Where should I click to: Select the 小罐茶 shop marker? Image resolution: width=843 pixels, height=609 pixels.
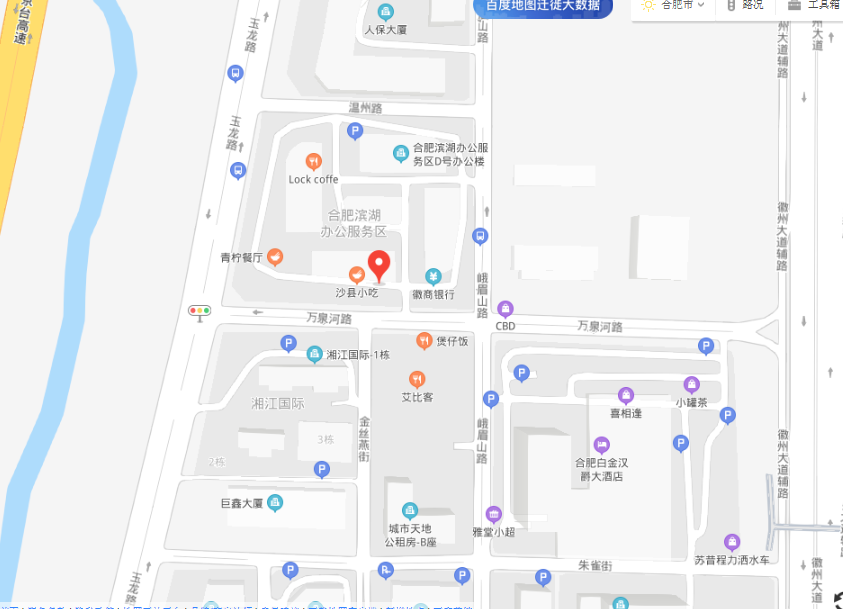click(691, 385)
